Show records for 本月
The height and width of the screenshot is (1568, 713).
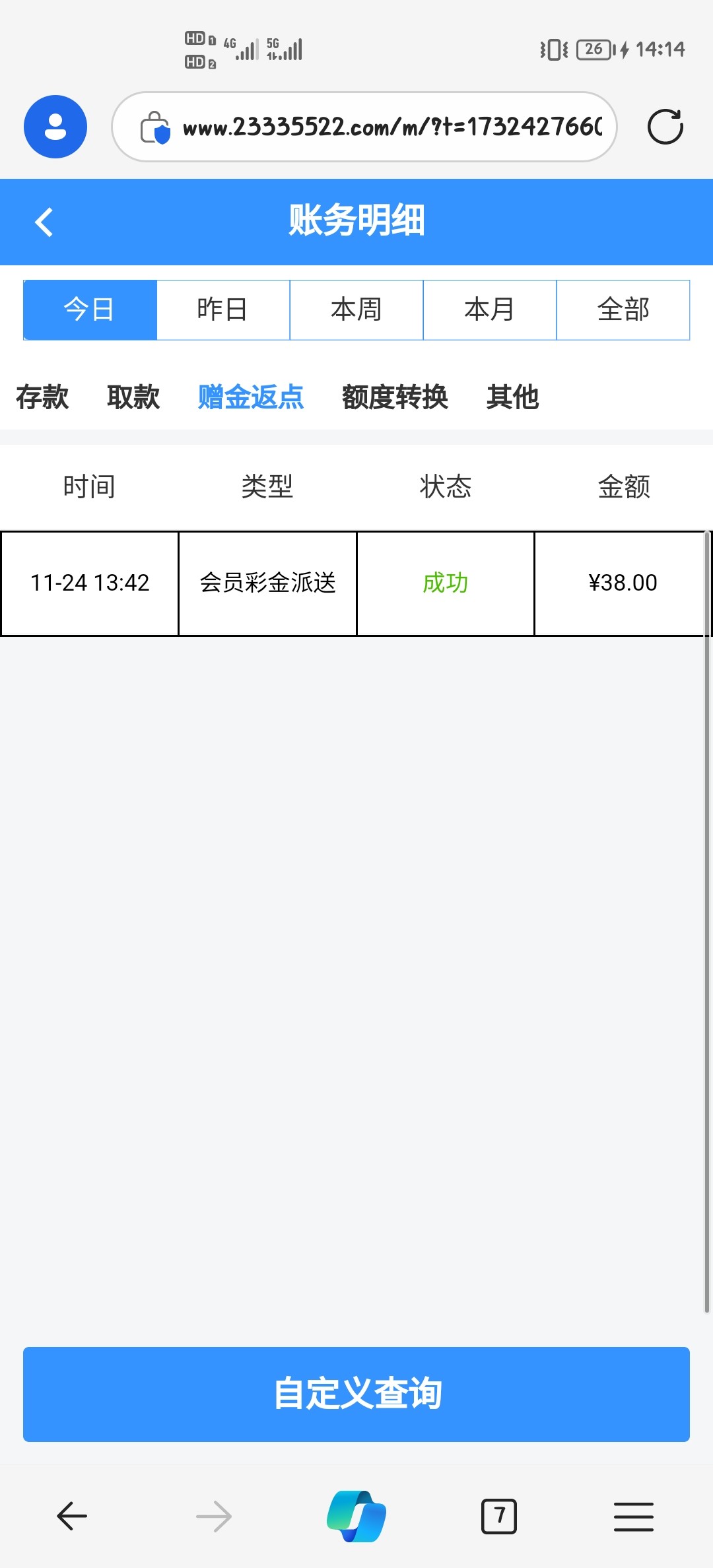pyautogui.click(x=490, y=310)
